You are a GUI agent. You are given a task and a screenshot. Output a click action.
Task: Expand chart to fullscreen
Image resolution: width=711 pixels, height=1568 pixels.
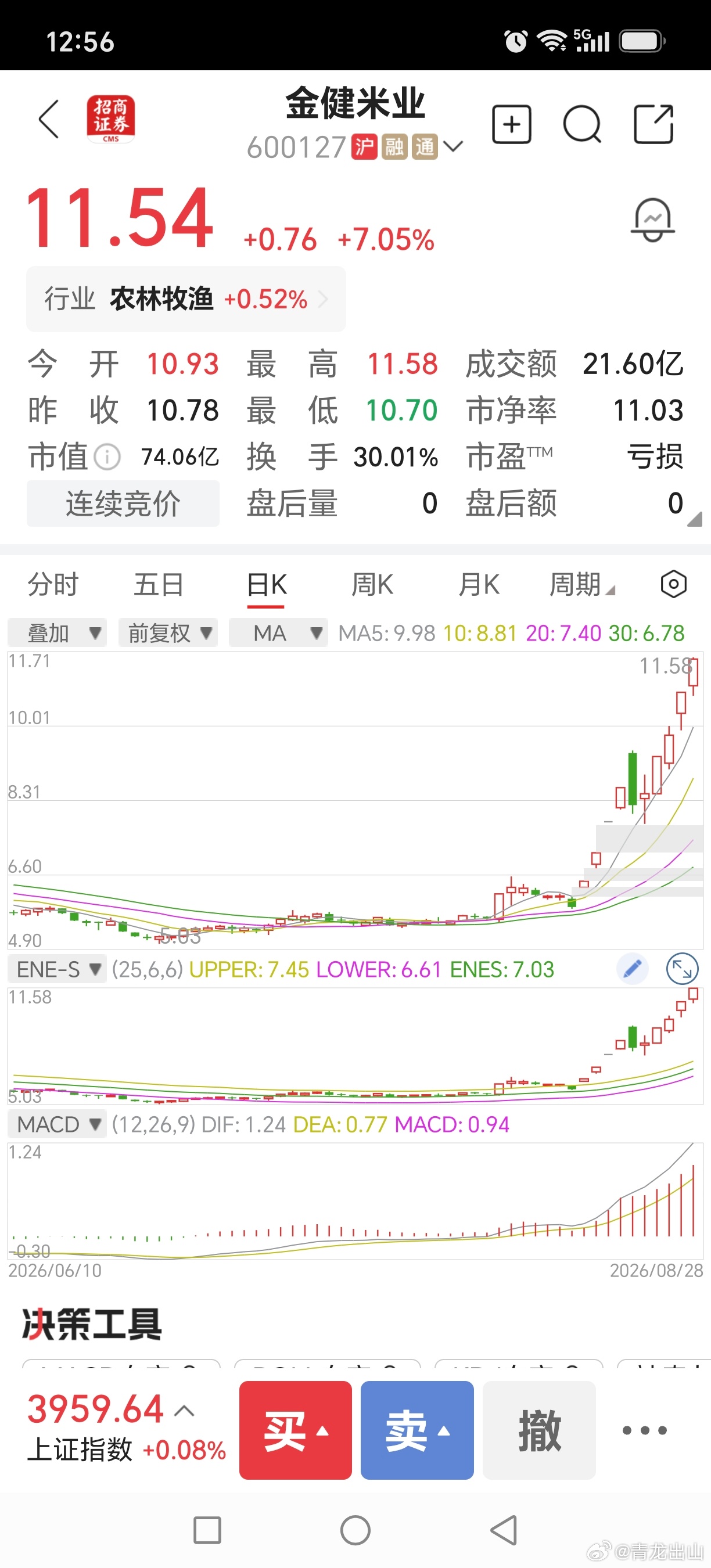tap(682, 969)
